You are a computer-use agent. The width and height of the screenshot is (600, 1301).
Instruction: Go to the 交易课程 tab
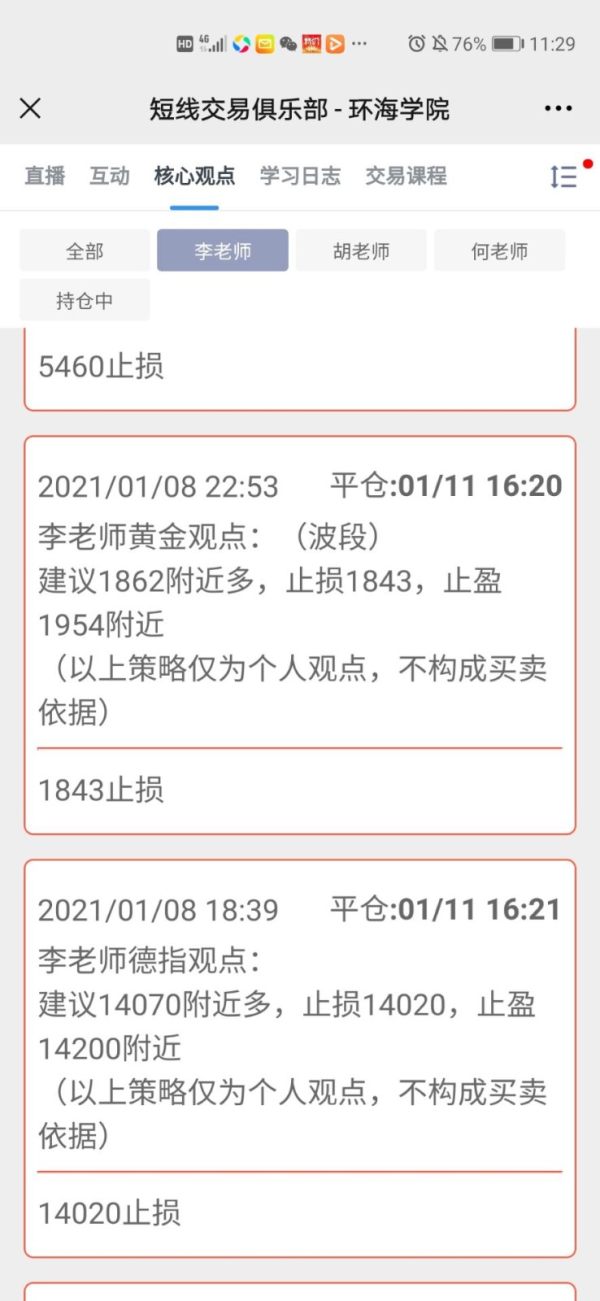pyautogui.click(x=405, y=176)
